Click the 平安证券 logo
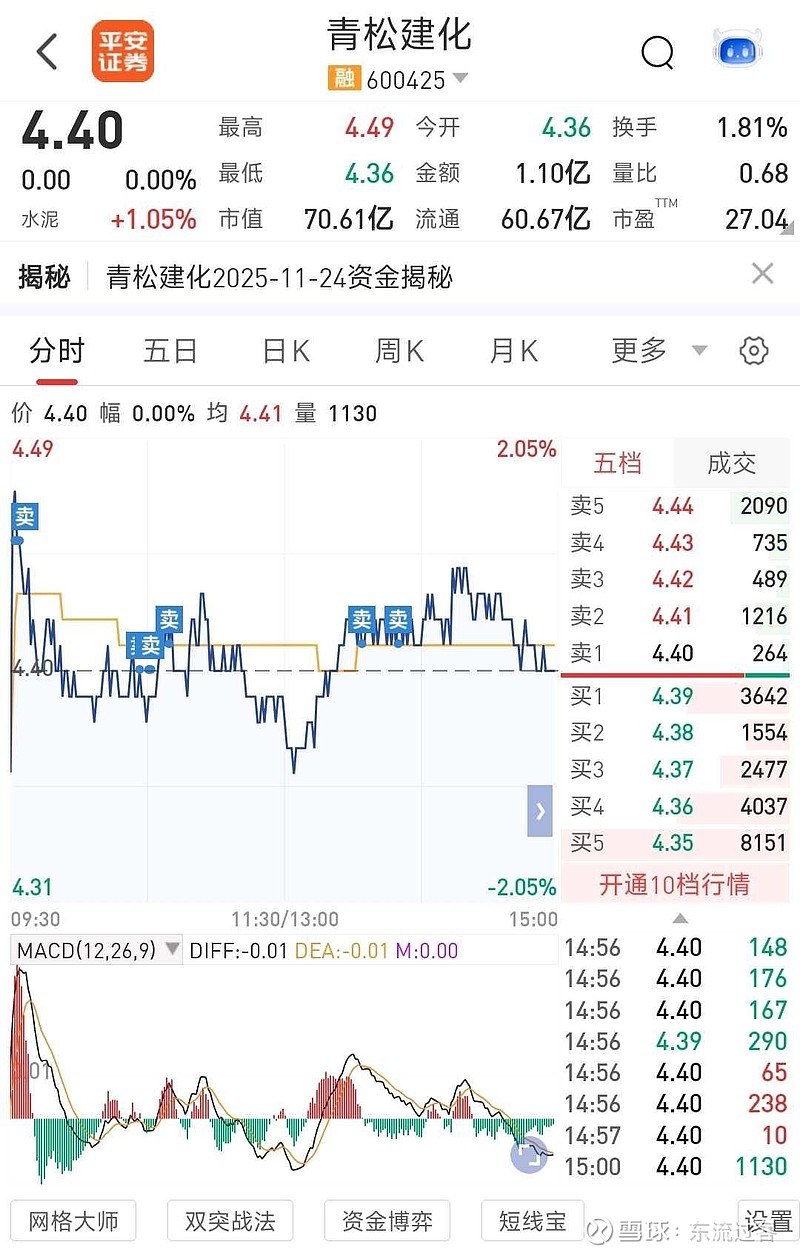 [x=122, y=49]
